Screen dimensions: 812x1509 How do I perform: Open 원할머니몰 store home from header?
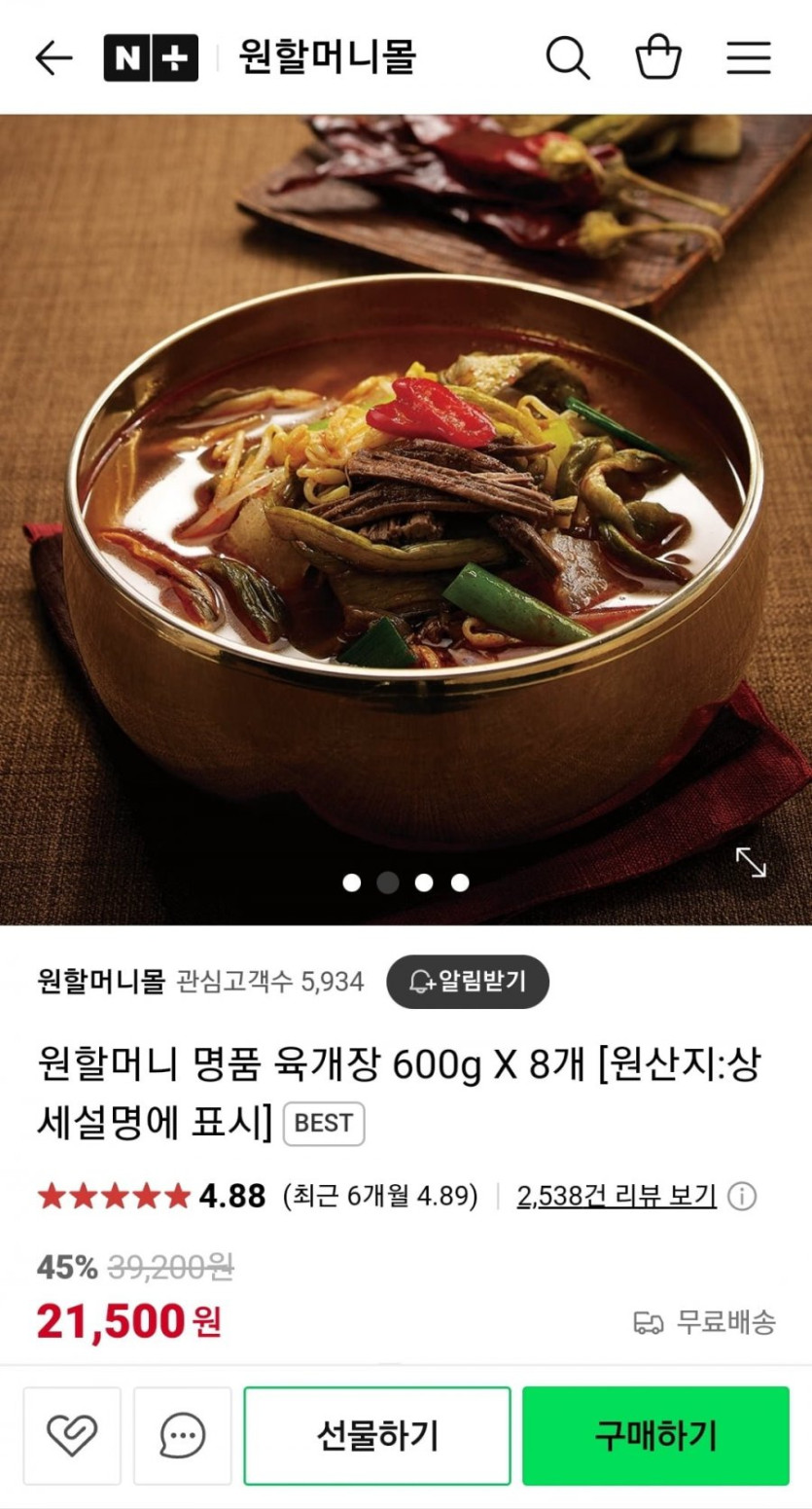[327, 58]
